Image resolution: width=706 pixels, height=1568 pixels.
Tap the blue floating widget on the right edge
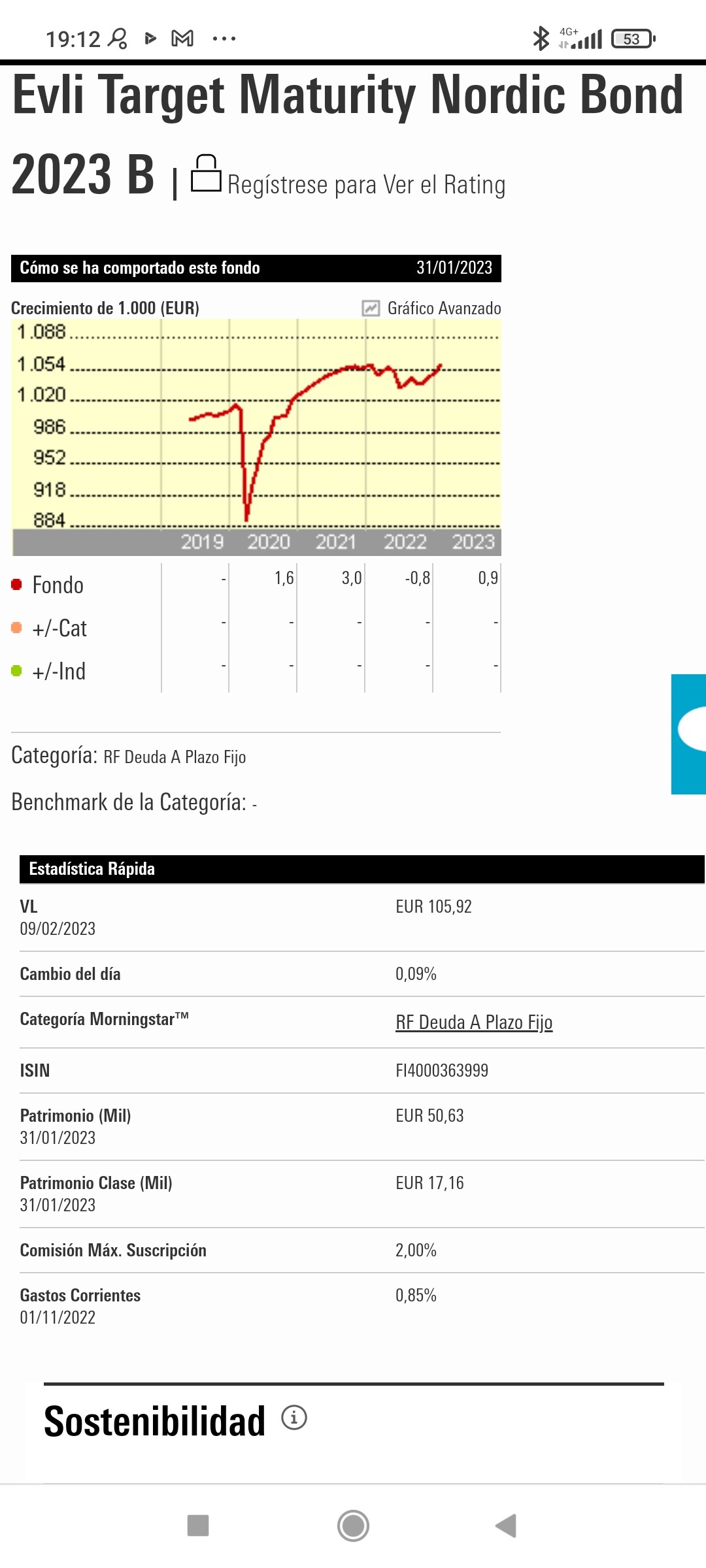(x=688, y=734)
